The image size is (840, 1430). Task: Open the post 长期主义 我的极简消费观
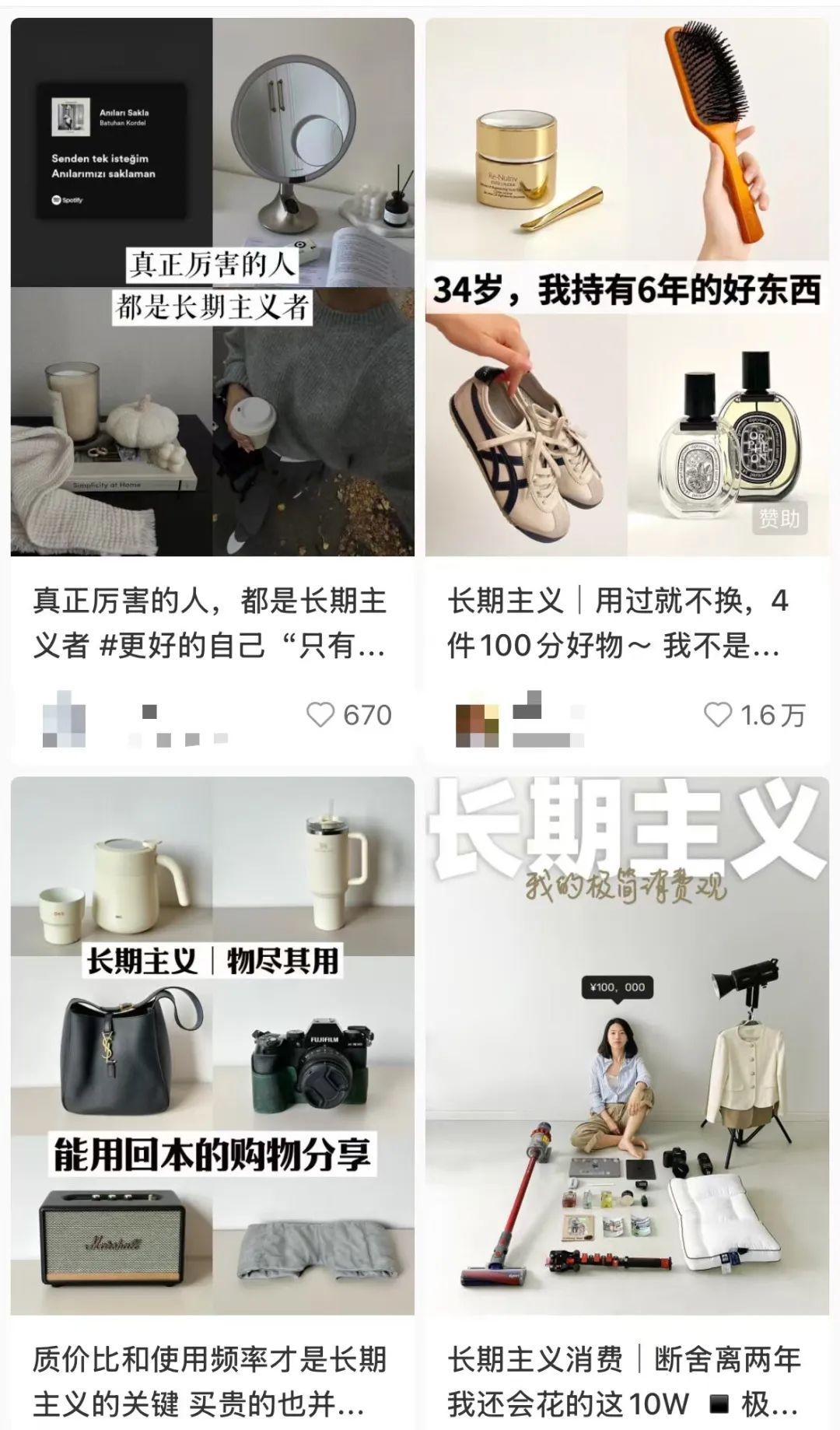[x=627, y=1046]
